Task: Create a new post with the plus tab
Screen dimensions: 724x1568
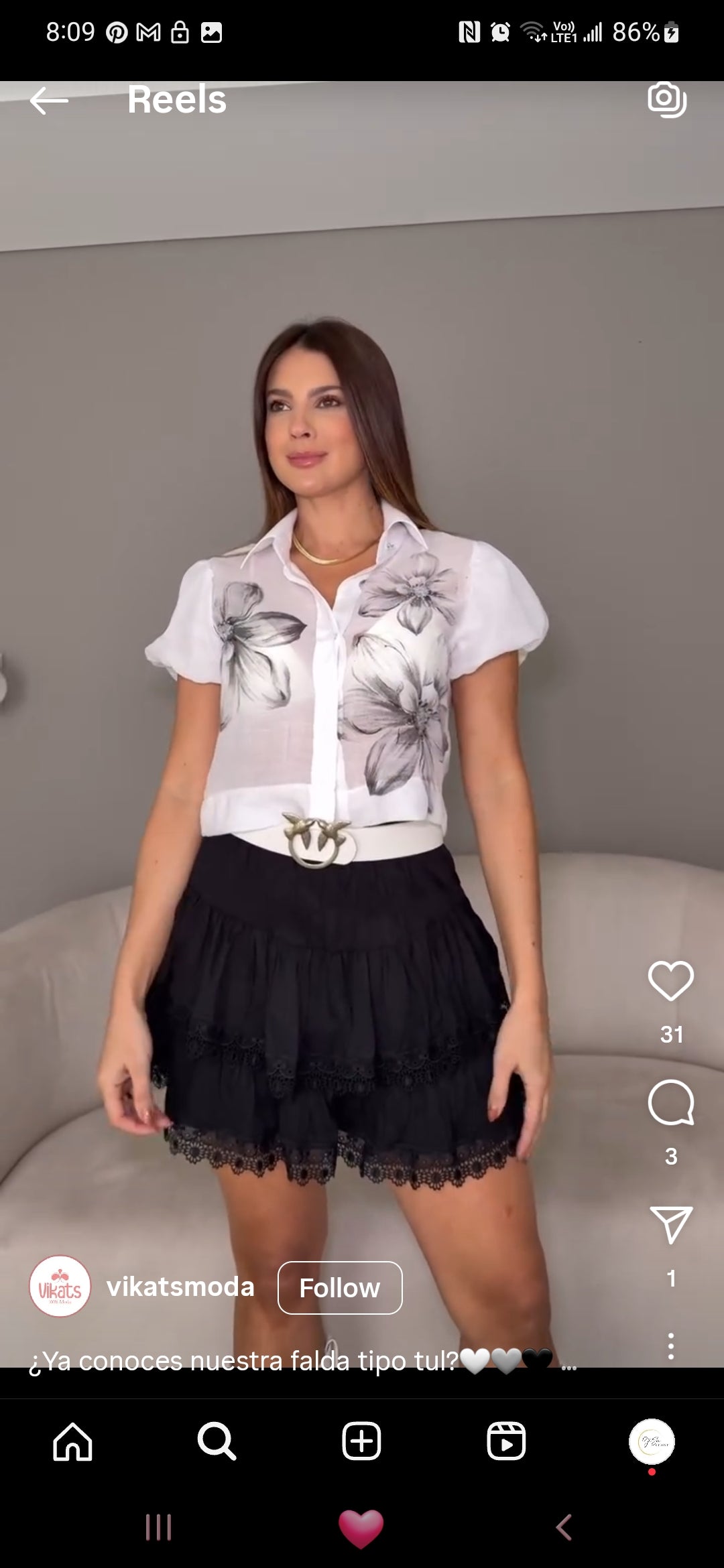Action: coord(361,1441)
